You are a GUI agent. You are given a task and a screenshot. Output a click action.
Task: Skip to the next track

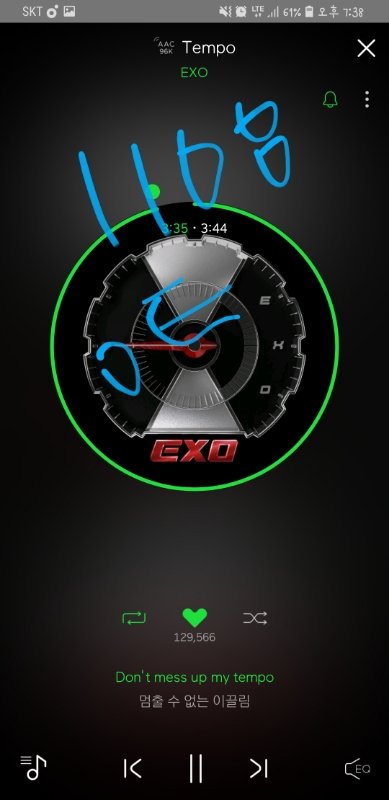(x=258, y=768)
